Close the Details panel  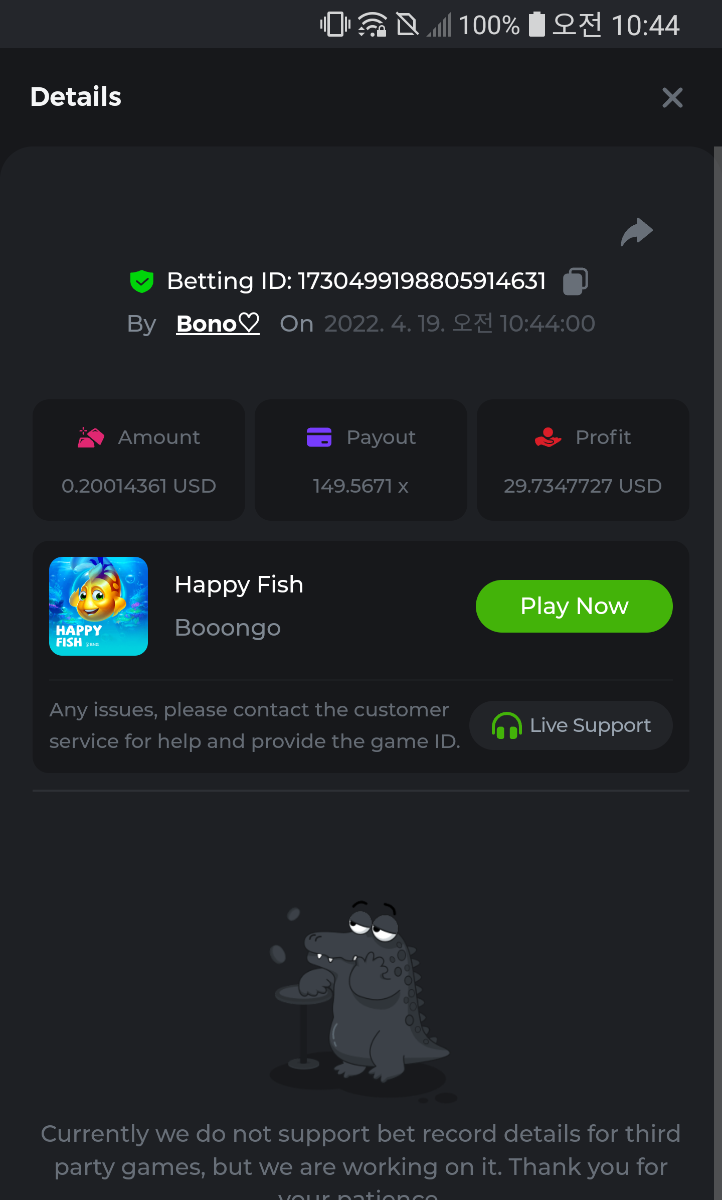pyautogui.click(x=672, y=97)
